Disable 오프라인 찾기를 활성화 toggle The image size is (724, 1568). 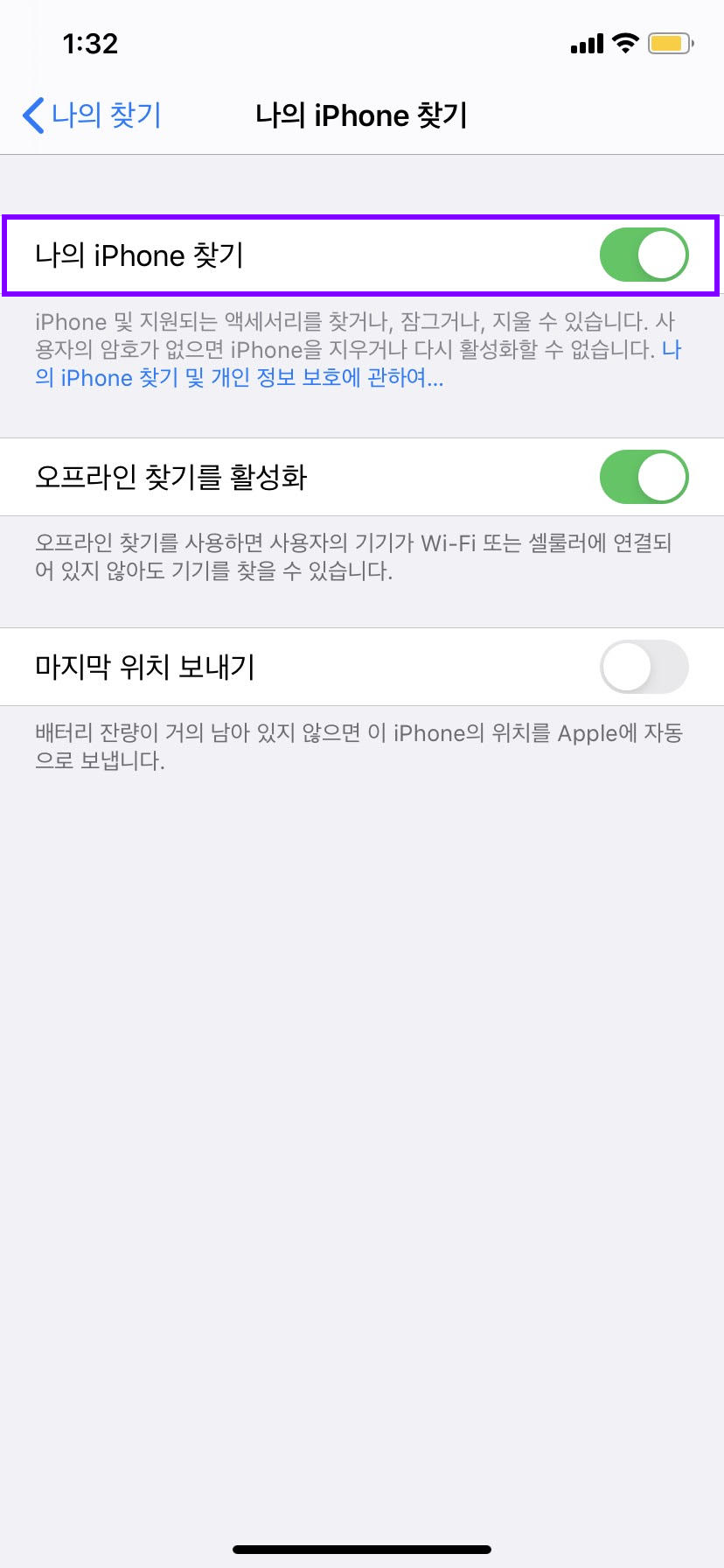point(644,477)
